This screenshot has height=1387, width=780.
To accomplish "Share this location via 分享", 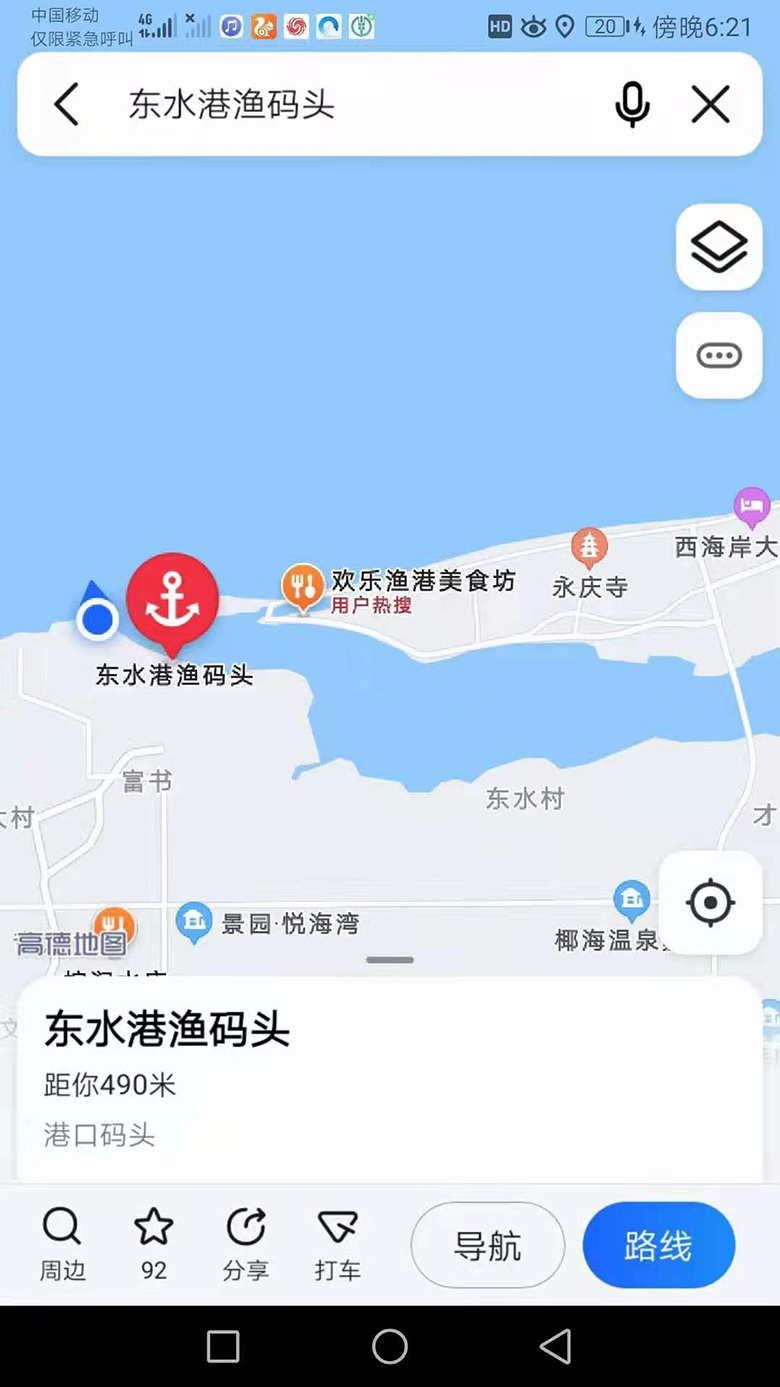I will [x=246, y=1243].
